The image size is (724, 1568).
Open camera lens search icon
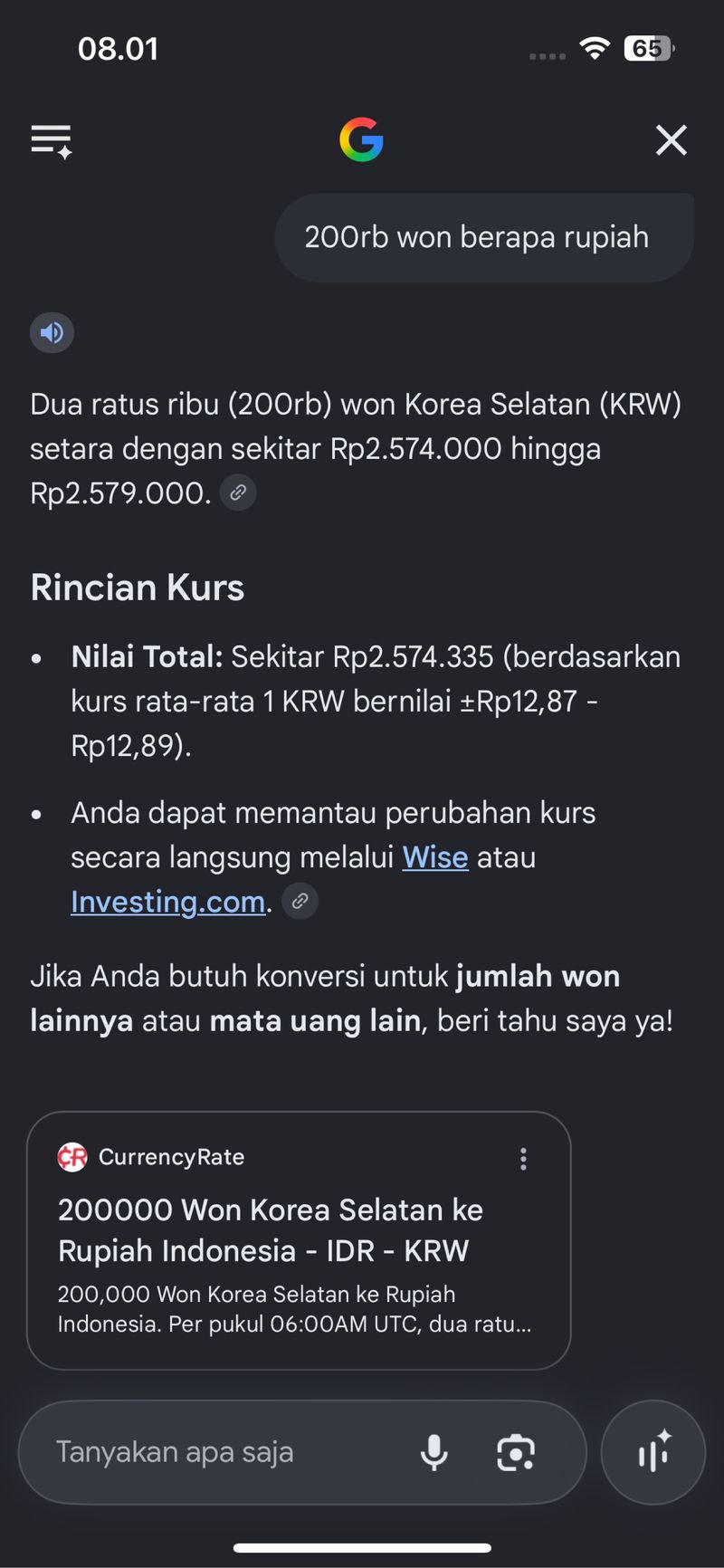coord(516,1453)
